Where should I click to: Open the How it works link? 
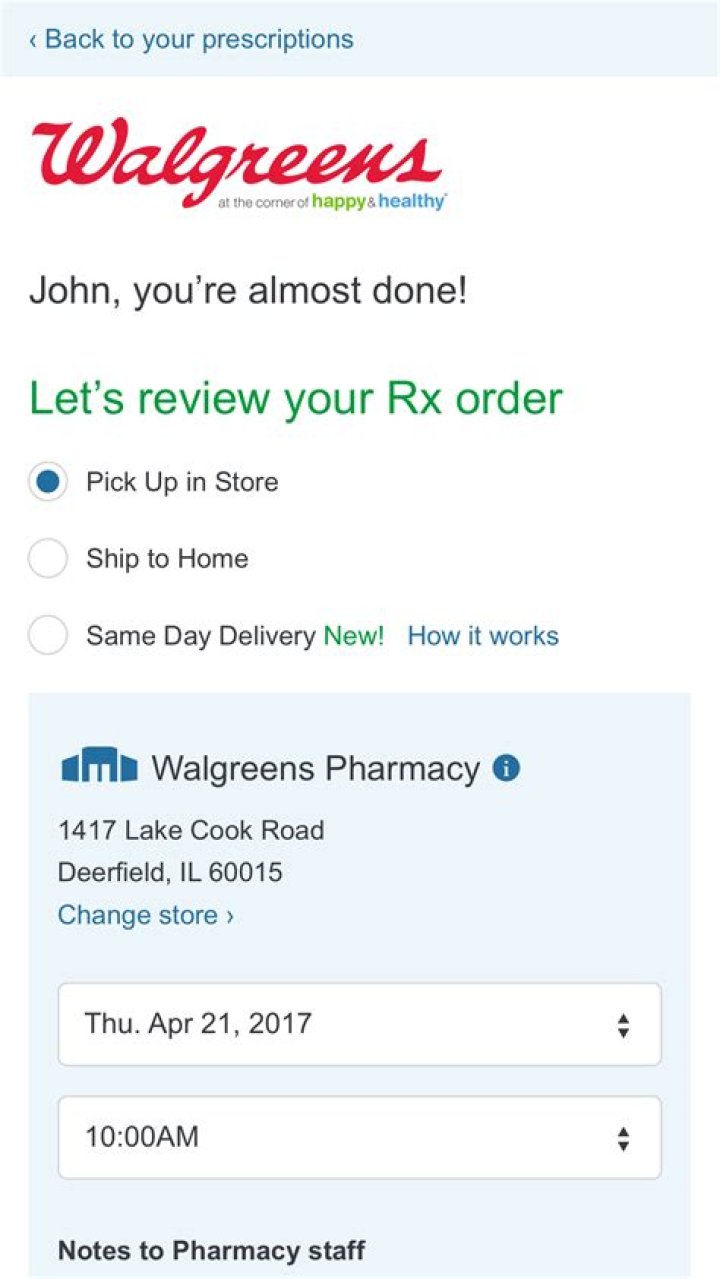point(483,636)
